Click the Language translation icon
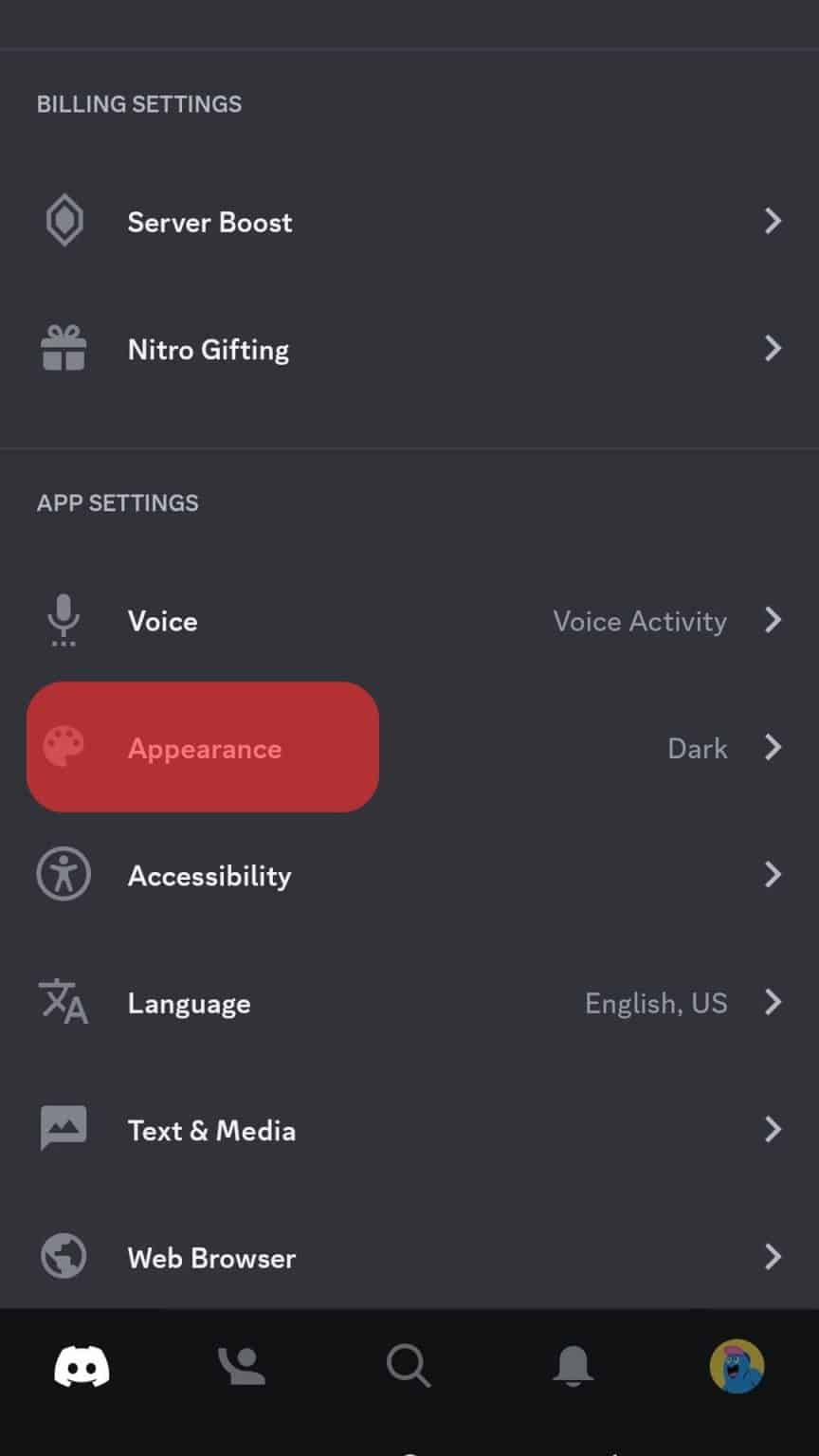The height and width of the screenshot is (1456, 819). [x=63, y=1002]
